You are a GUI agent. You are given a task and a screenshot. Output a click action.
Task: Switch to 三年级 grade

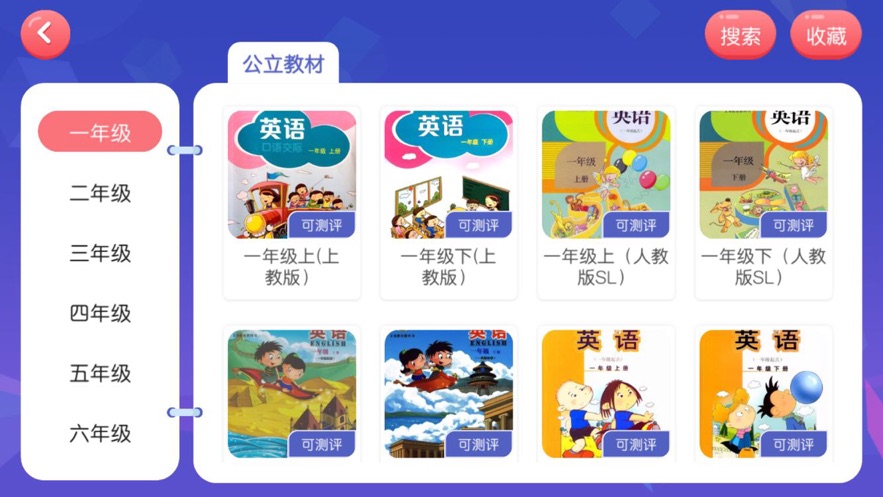(100, 253)
